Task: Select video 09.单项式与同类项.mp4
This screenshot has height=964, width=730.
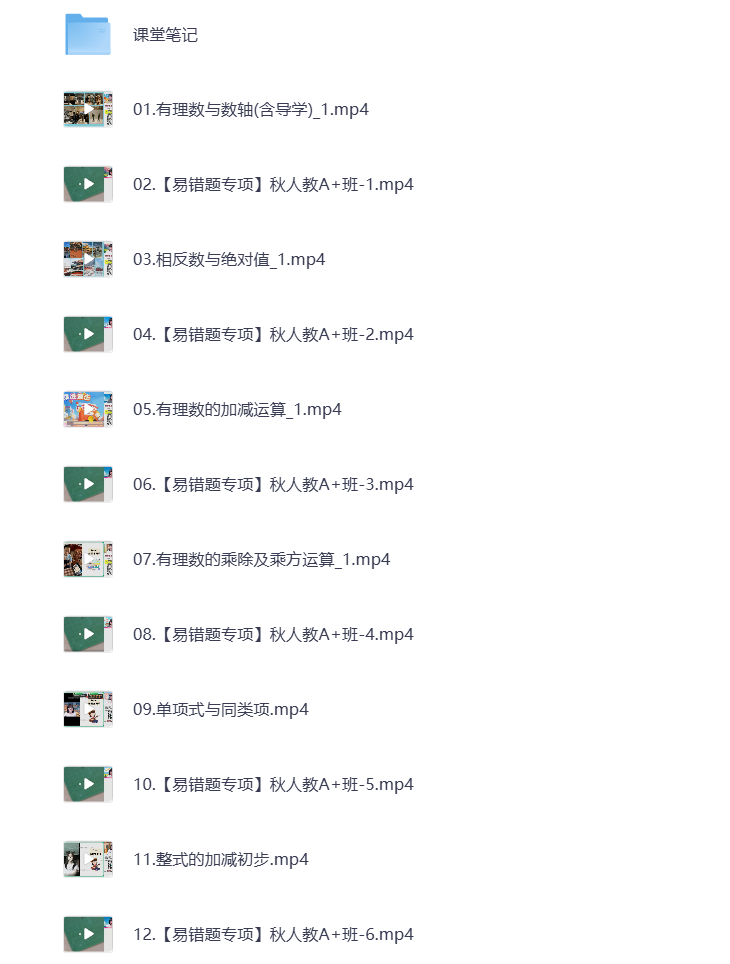Action: [220, 710]
